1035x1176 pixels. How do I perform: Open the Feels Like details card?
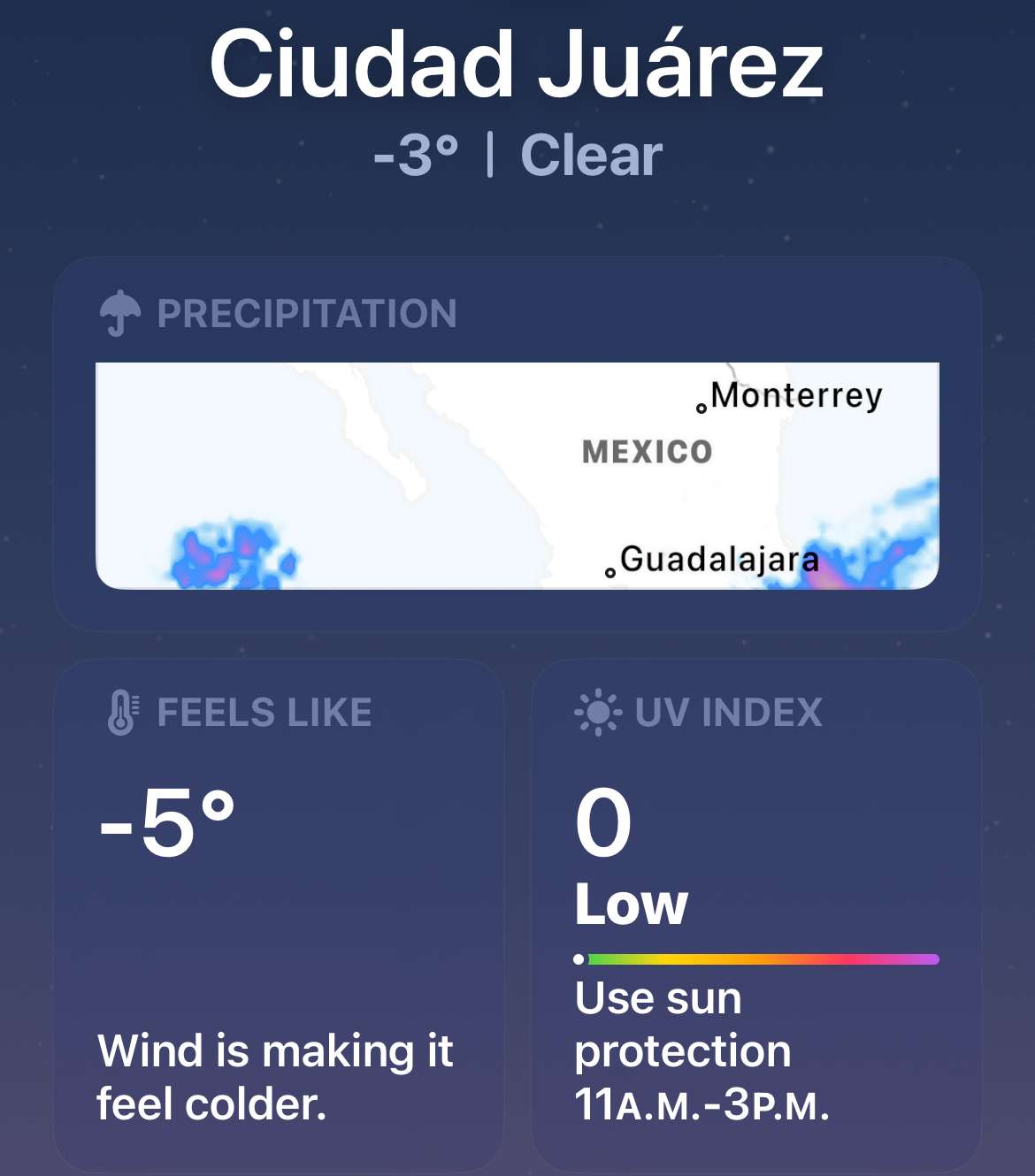click(279, 915)
